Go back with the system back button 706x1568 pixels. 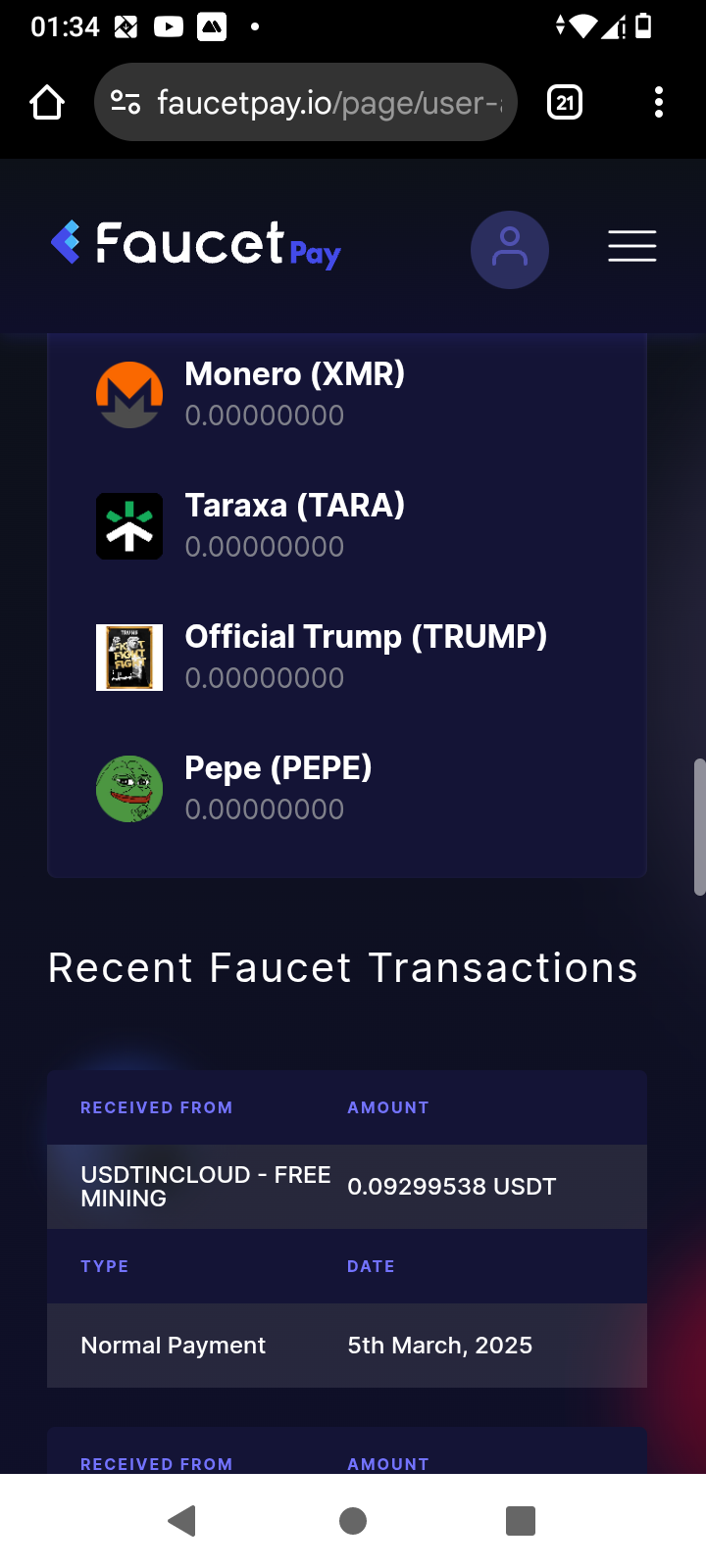click(x=182, y=1521)
